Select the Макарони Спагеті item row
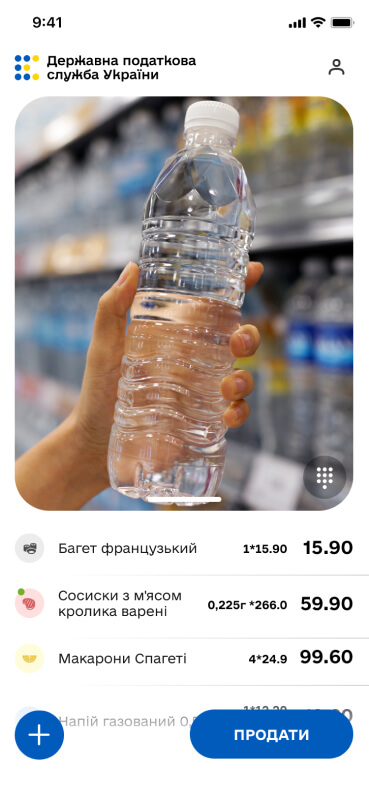369x799 pixels. click(184, 658)
